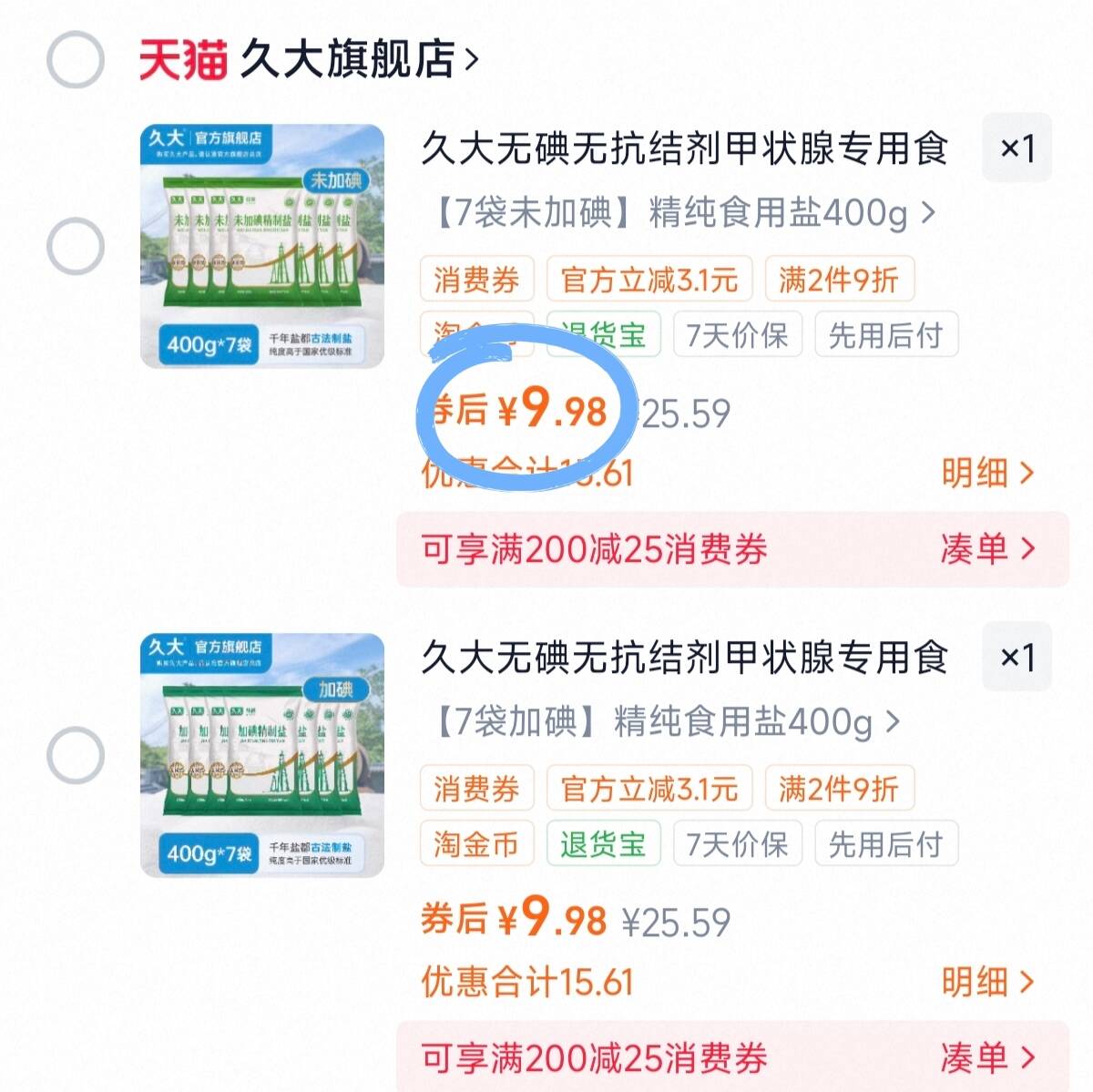1093x1092 pixels.
Task: Tap 凑单 under the 加碘 item
Action: pos(988,1057)
